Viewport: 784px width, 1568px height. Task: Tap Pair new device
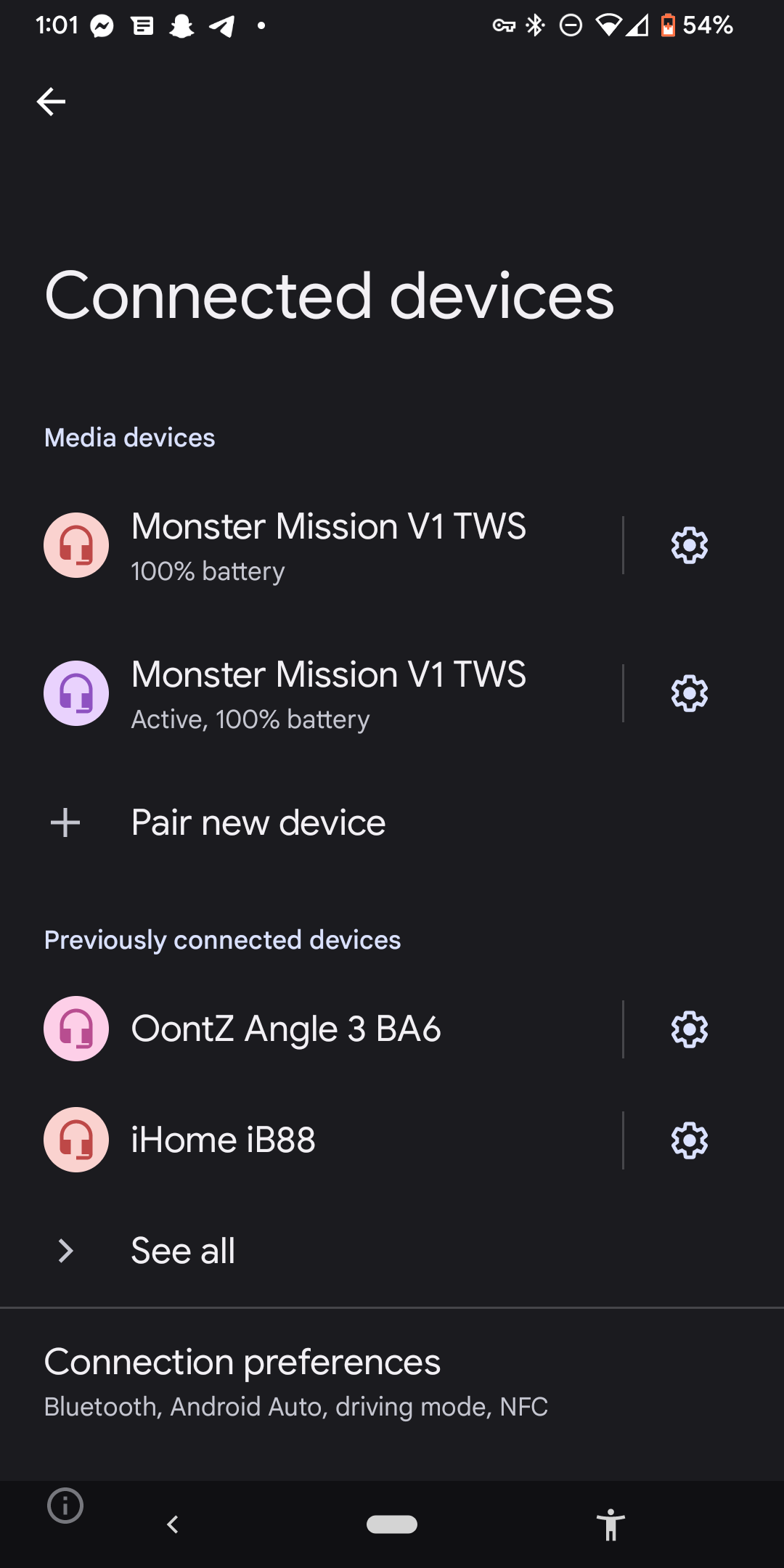point(392,823)
